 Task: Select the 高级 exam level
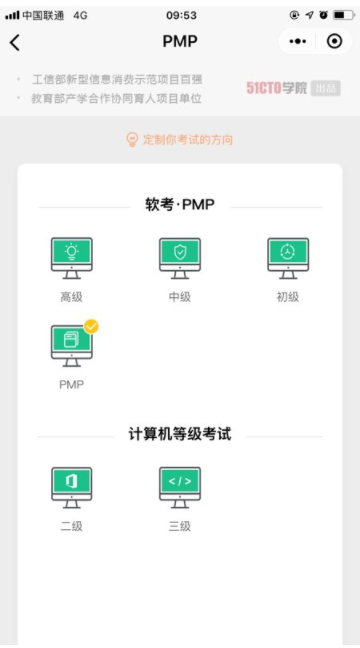pyautogui.click(x=72, y=269)
